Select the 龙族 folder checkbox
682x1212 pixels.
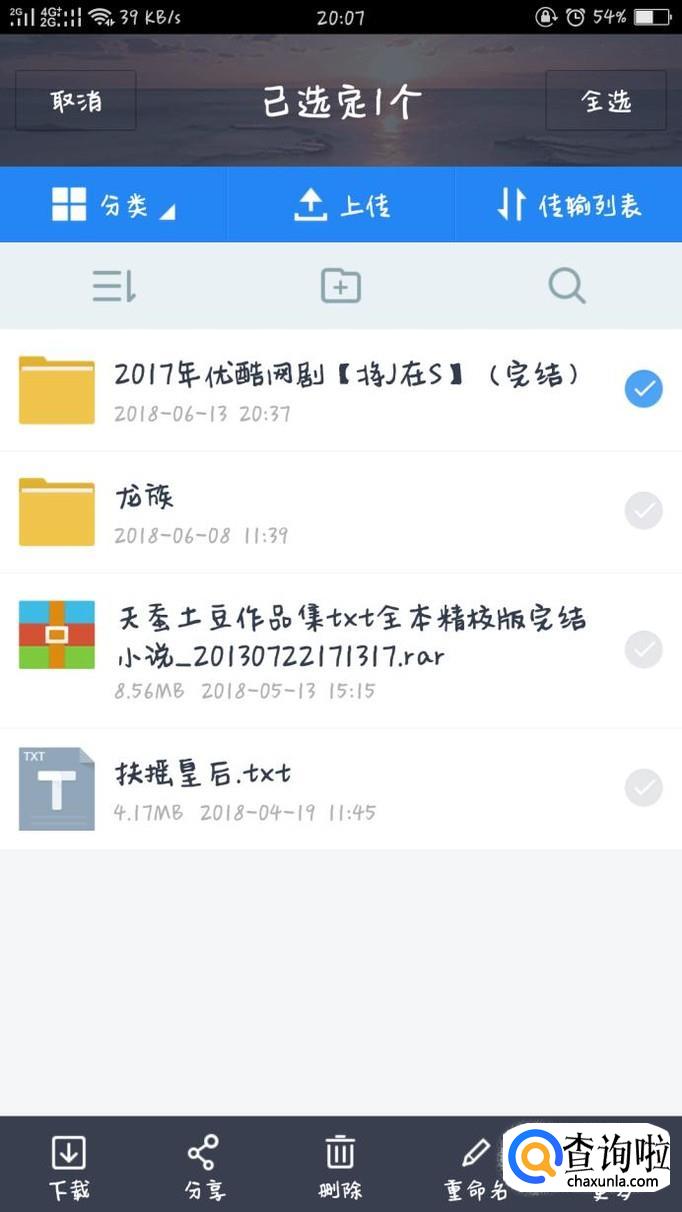(643, 511)
